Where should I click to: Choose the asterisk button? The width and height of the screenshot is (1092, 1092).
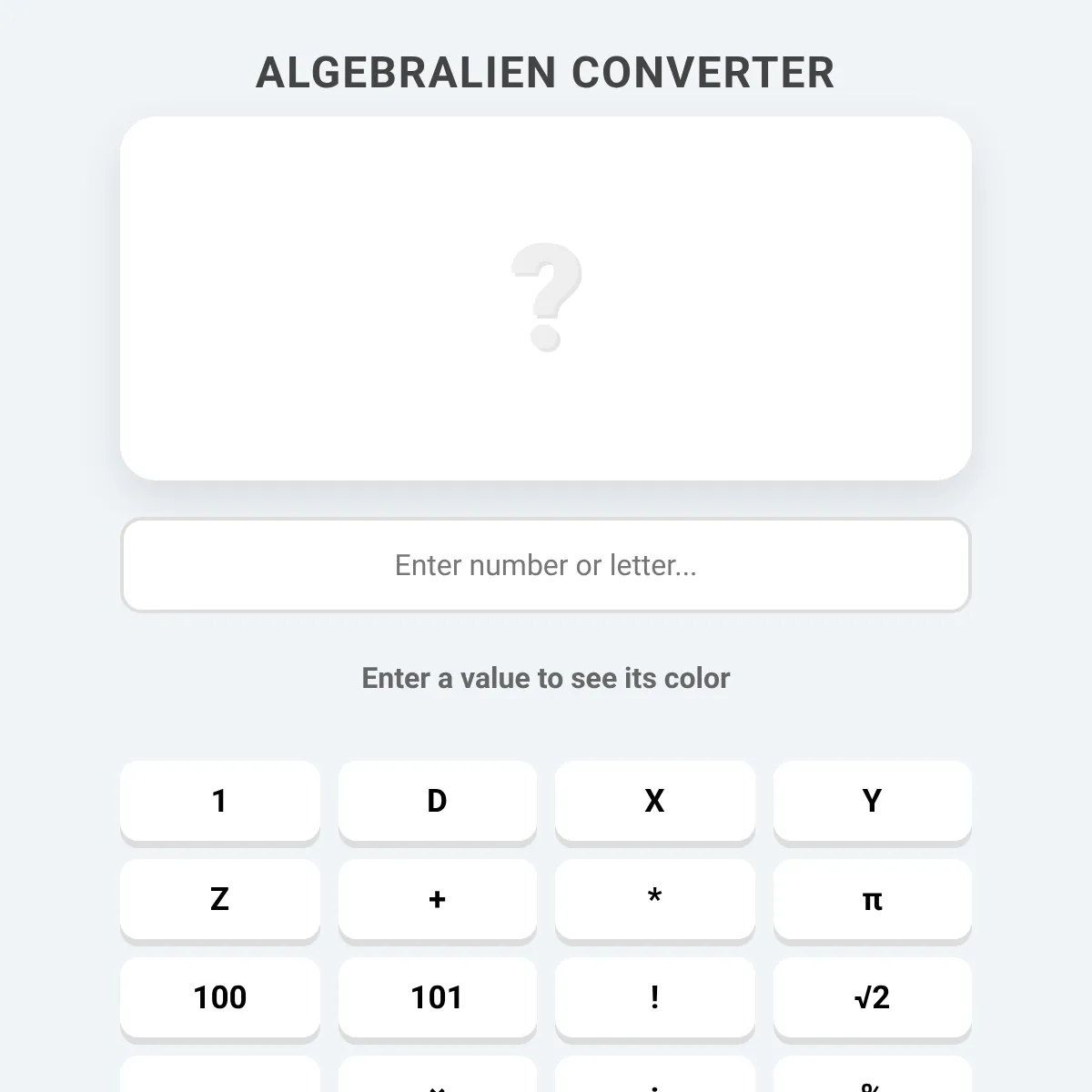click(654, 899)
